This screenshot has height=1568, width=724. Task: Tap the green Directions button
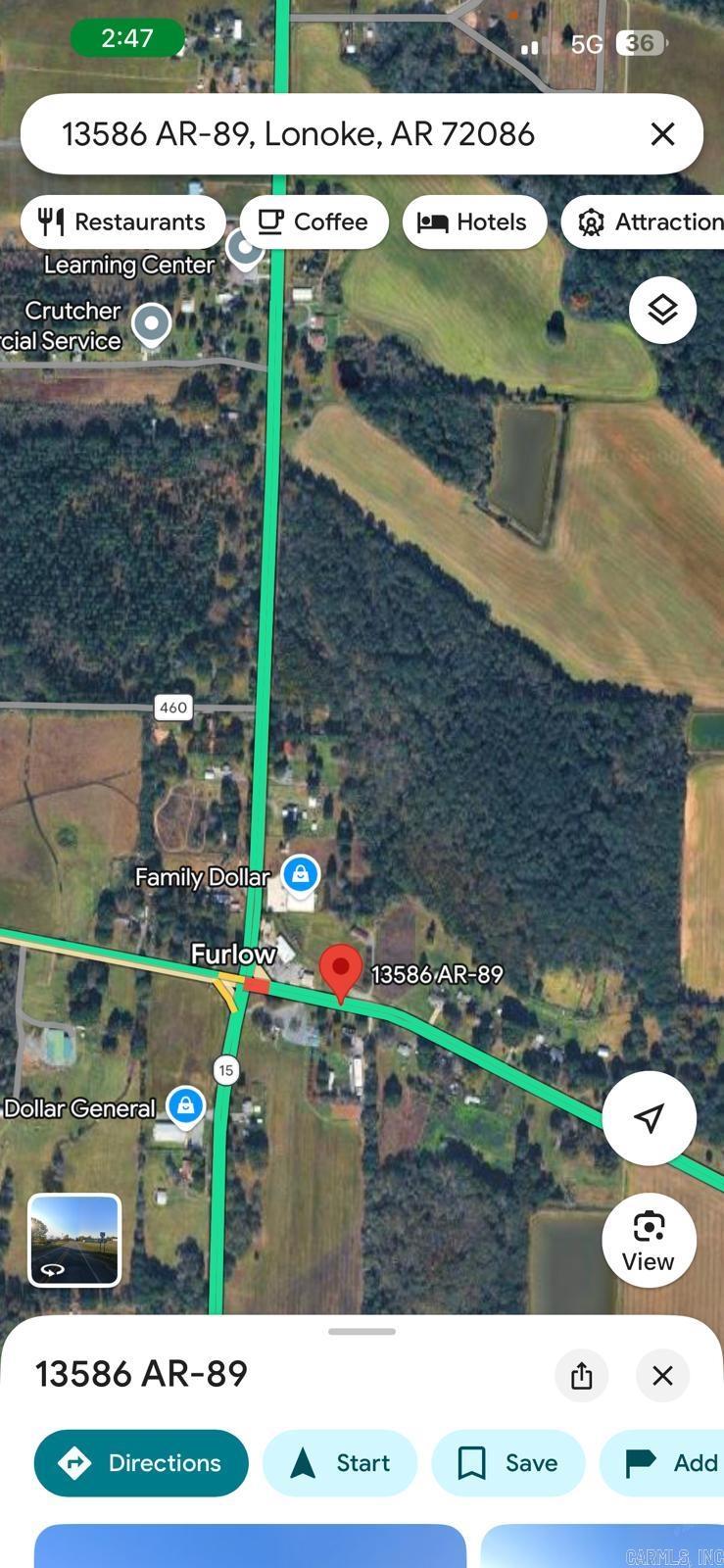(x=140, y=1462)
